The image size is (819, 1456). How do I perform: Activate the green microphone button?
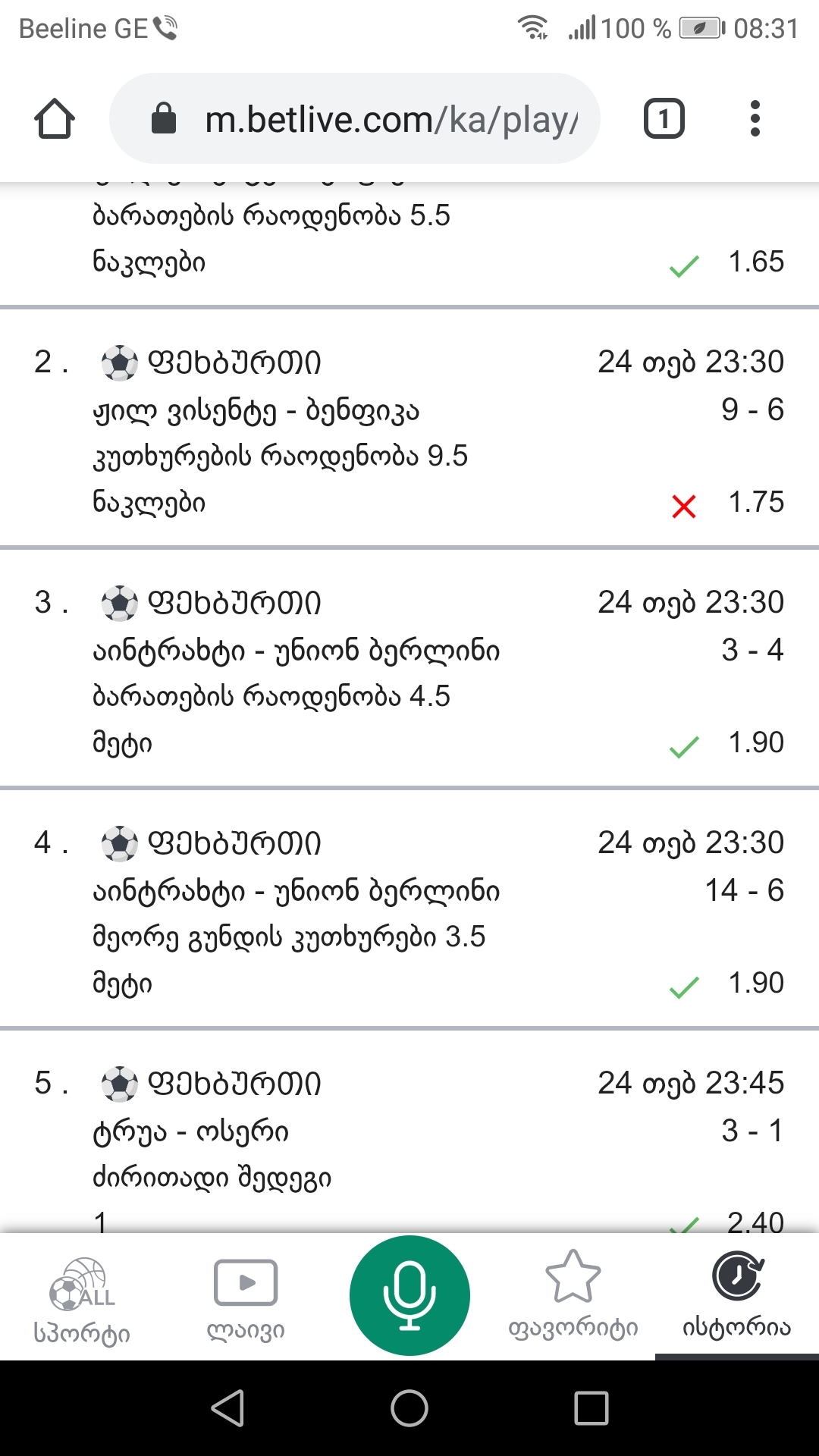coord(409,1295)
